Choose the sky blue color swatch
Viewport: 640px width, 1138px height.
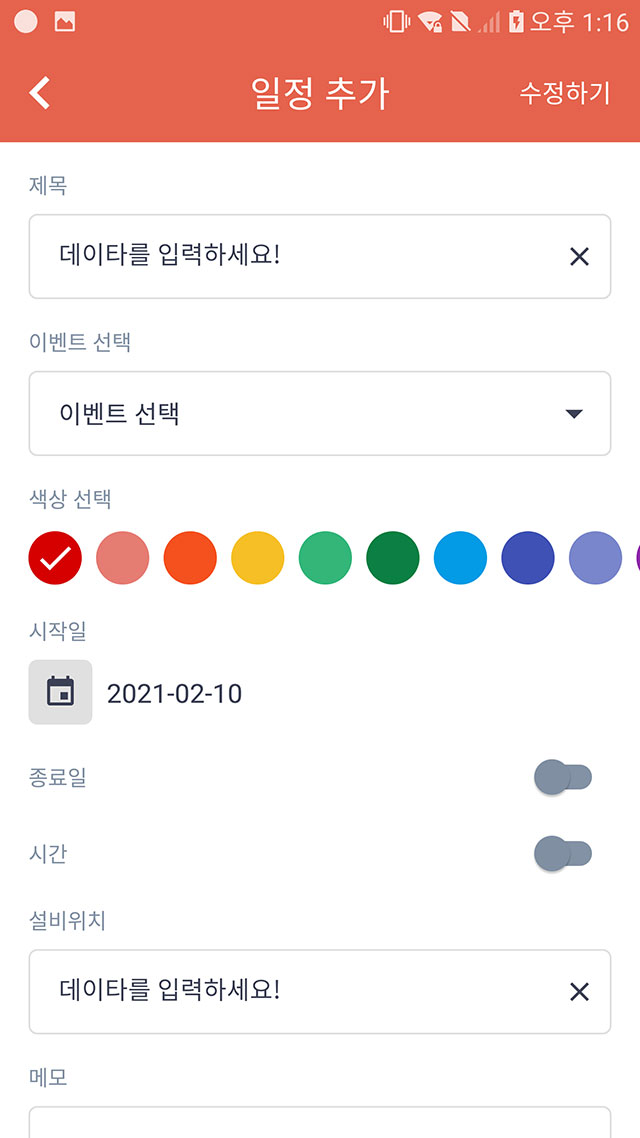point(460,558)
